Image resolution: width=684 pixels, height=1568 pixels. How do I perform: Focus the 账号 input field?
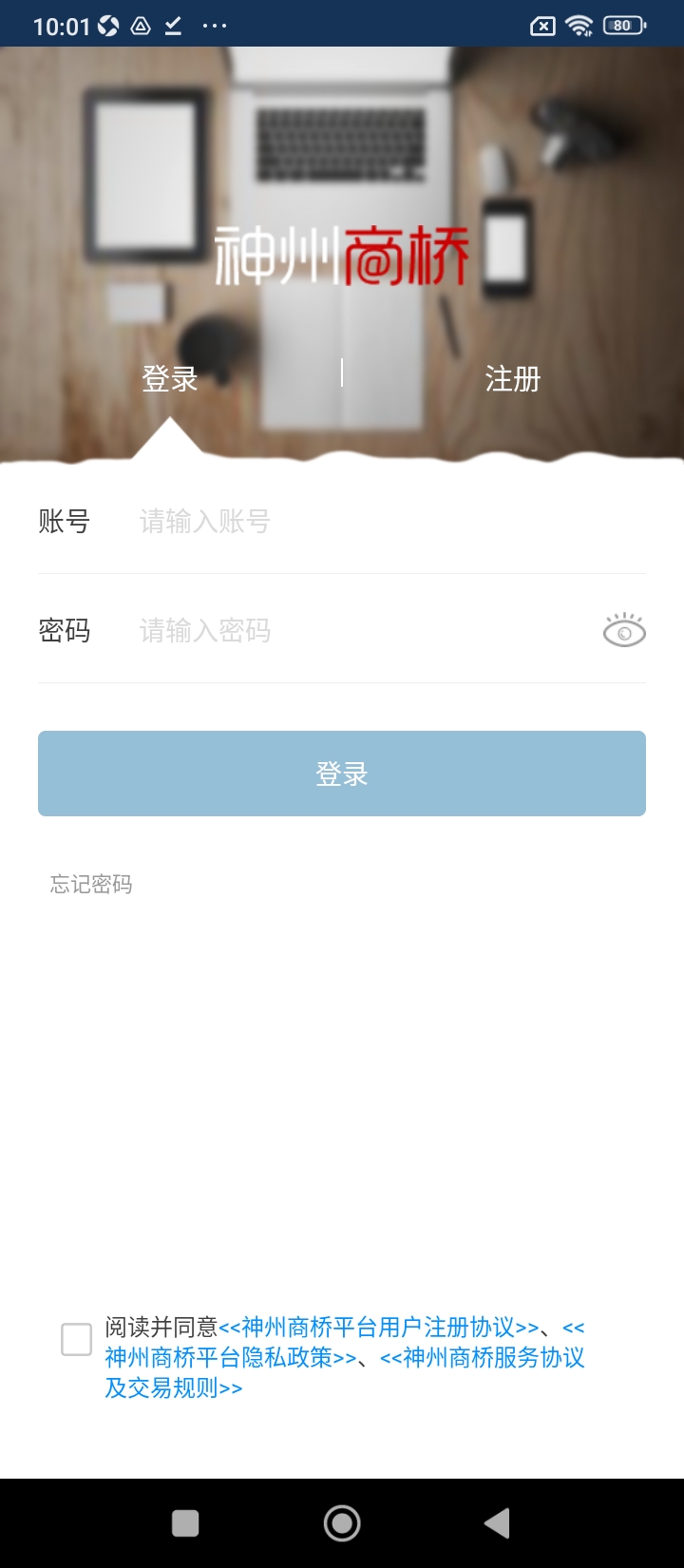[x=380, y=522]
